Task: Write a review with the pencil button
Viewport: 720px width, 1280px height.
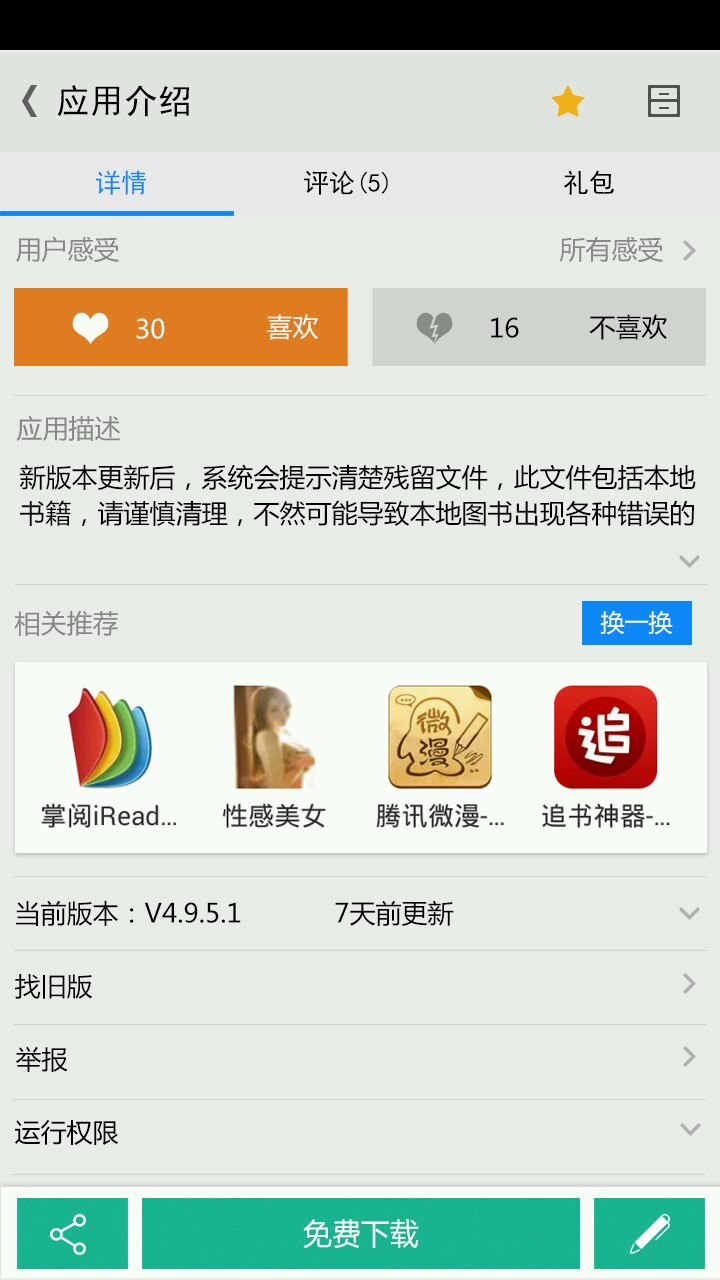Action: point(649,1233)
